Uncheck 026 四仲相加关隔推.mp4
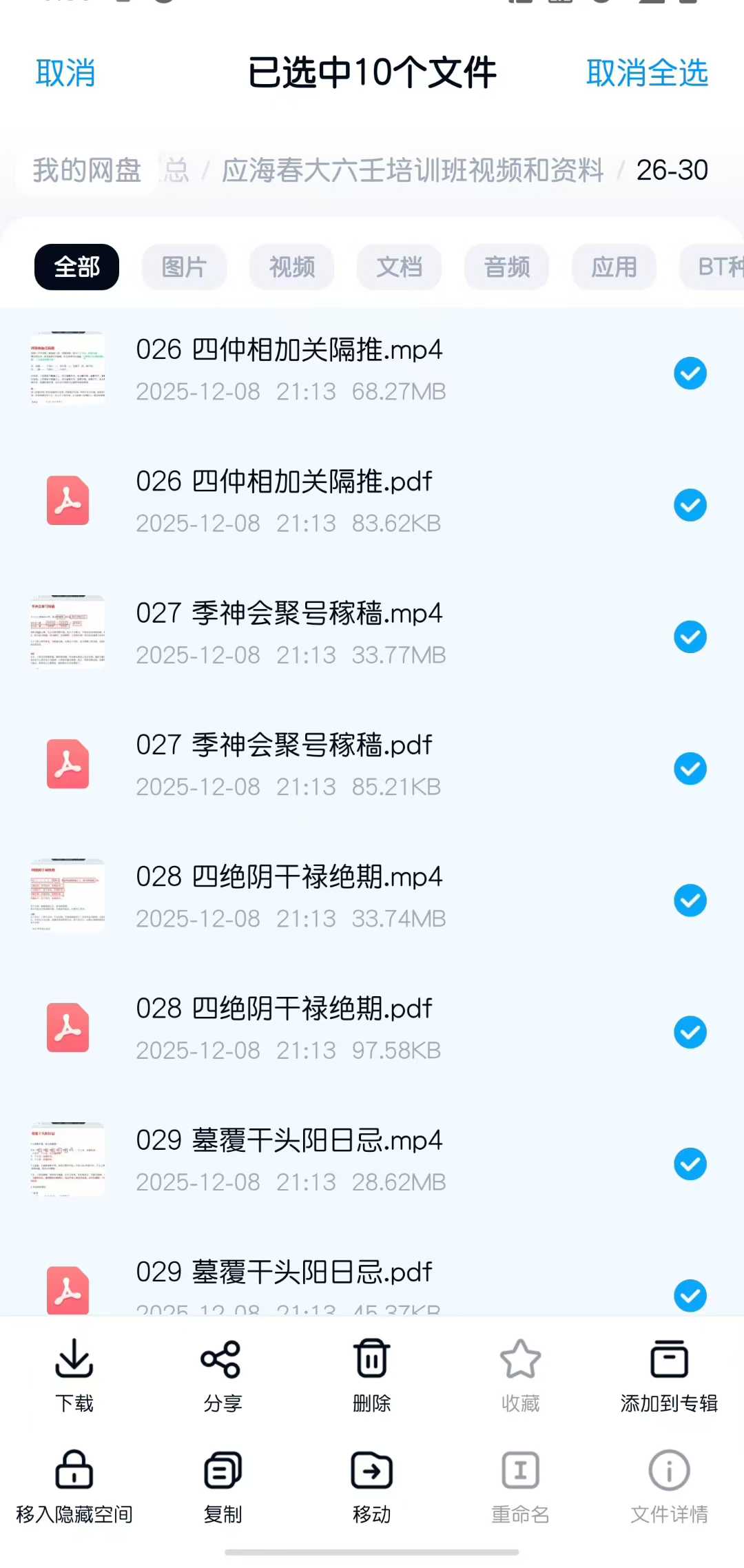Screen dimensions: 744x1568 (x=690, y=373)
